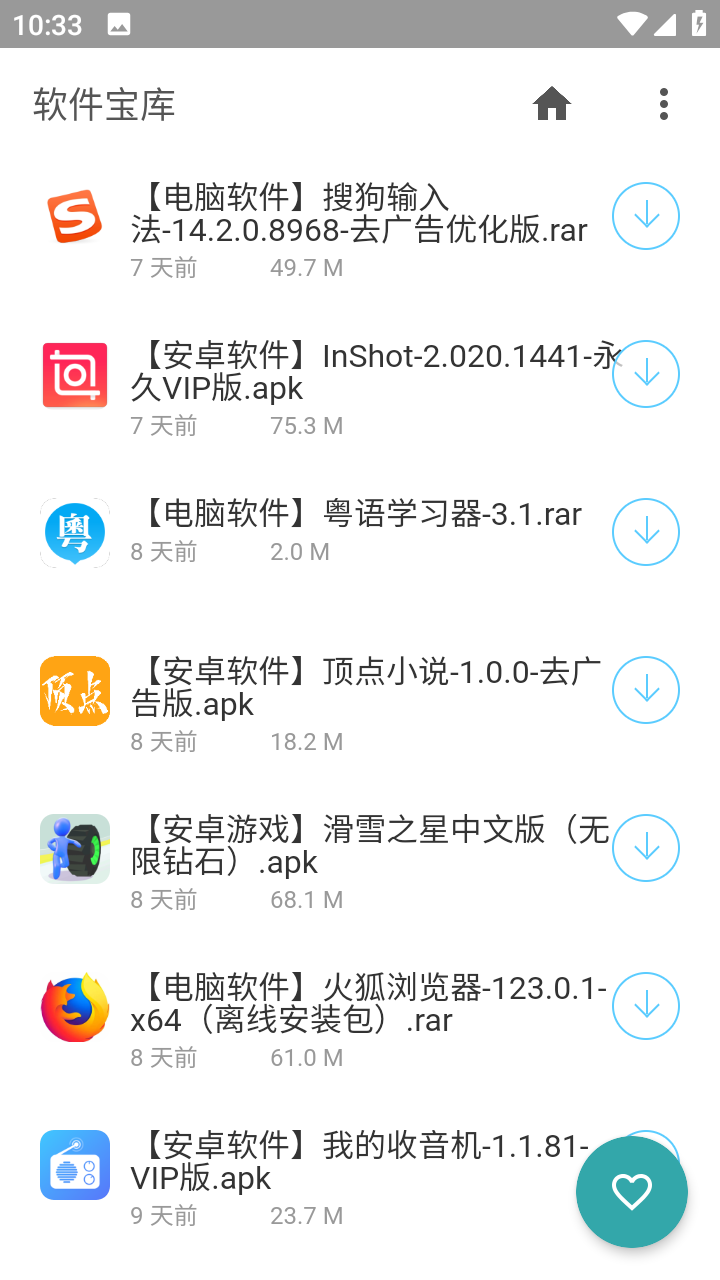
Task: Select the 我的收音机 radio app icon
Action: pos(74,1164)
